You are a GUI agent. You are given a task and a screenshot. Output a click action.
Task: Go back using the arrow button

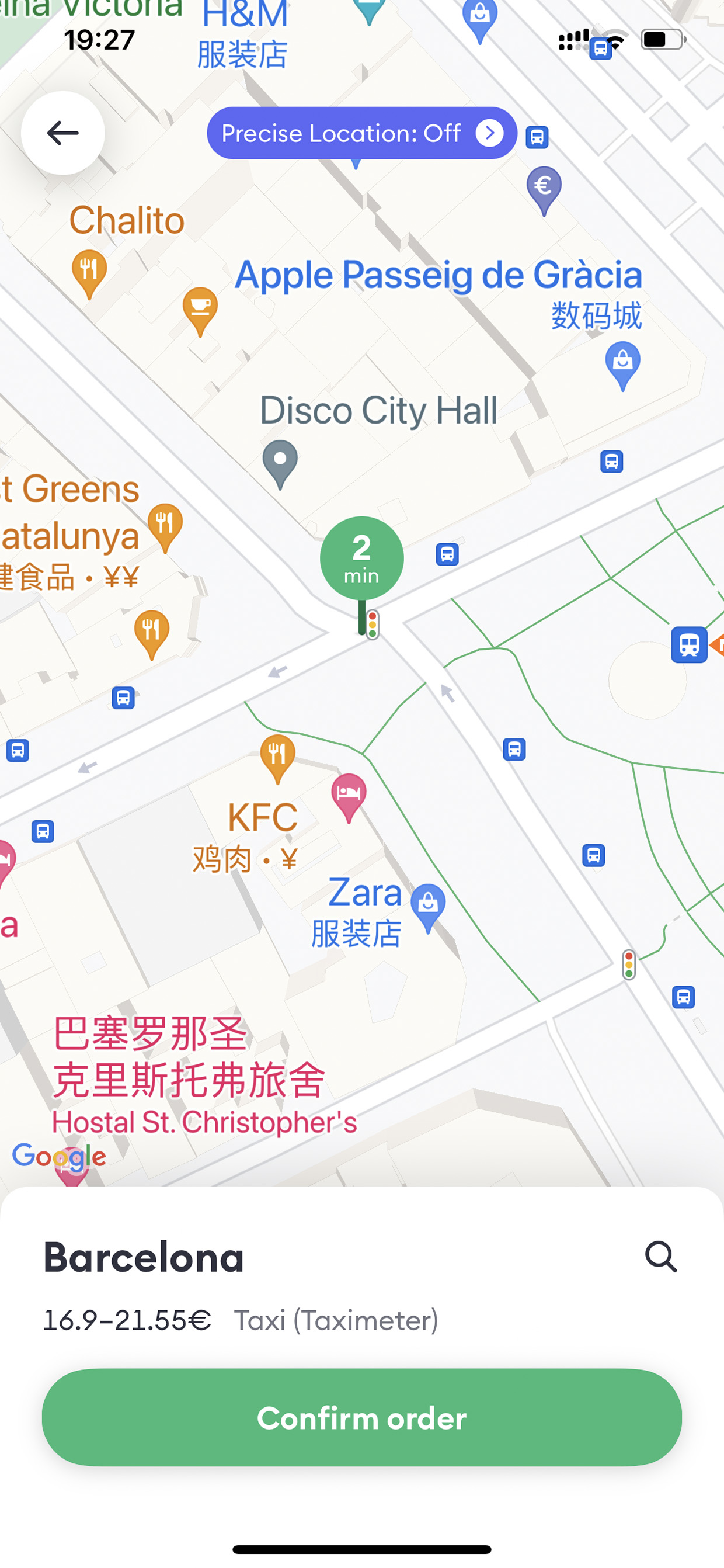62,133
